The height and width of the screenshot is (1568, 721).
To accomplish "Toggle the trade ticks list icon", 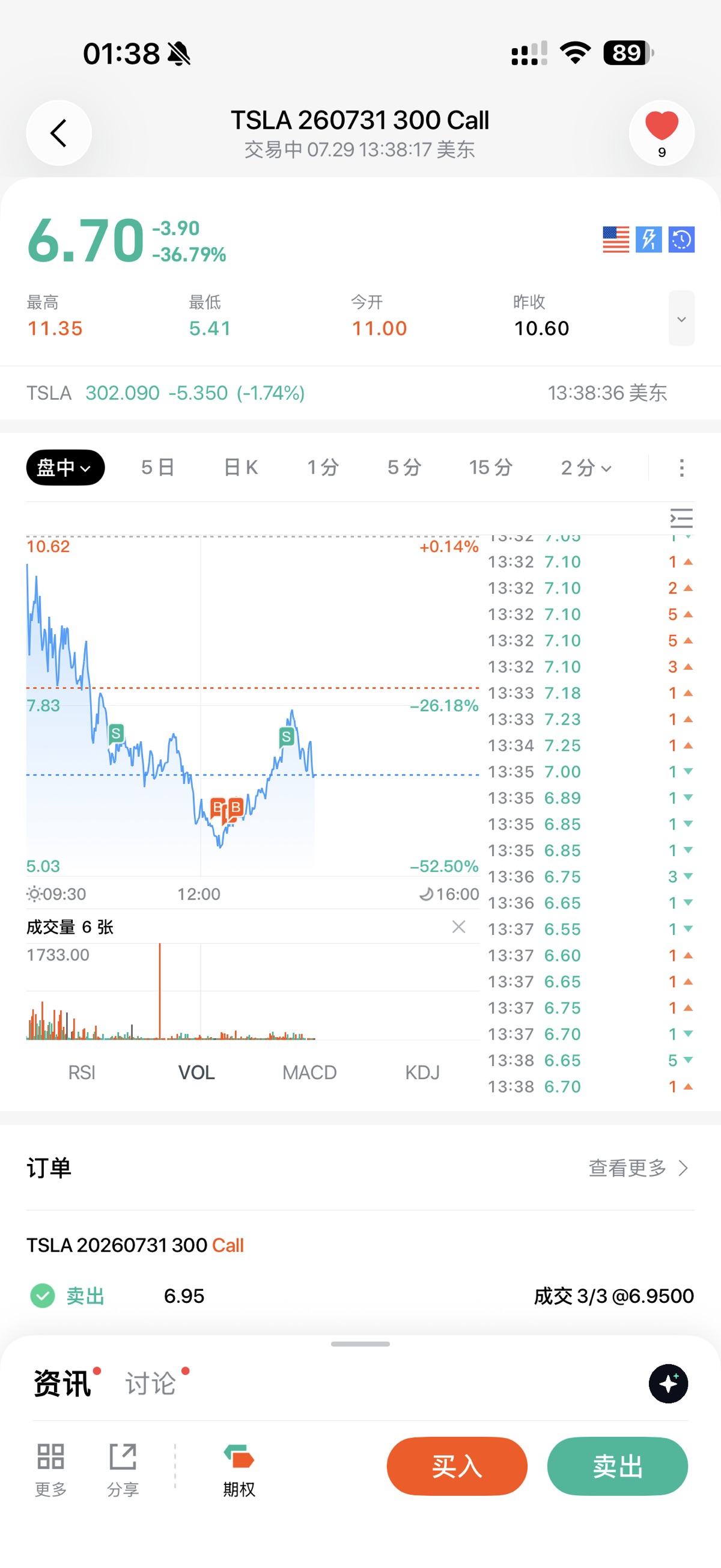I will coord(681,518).
